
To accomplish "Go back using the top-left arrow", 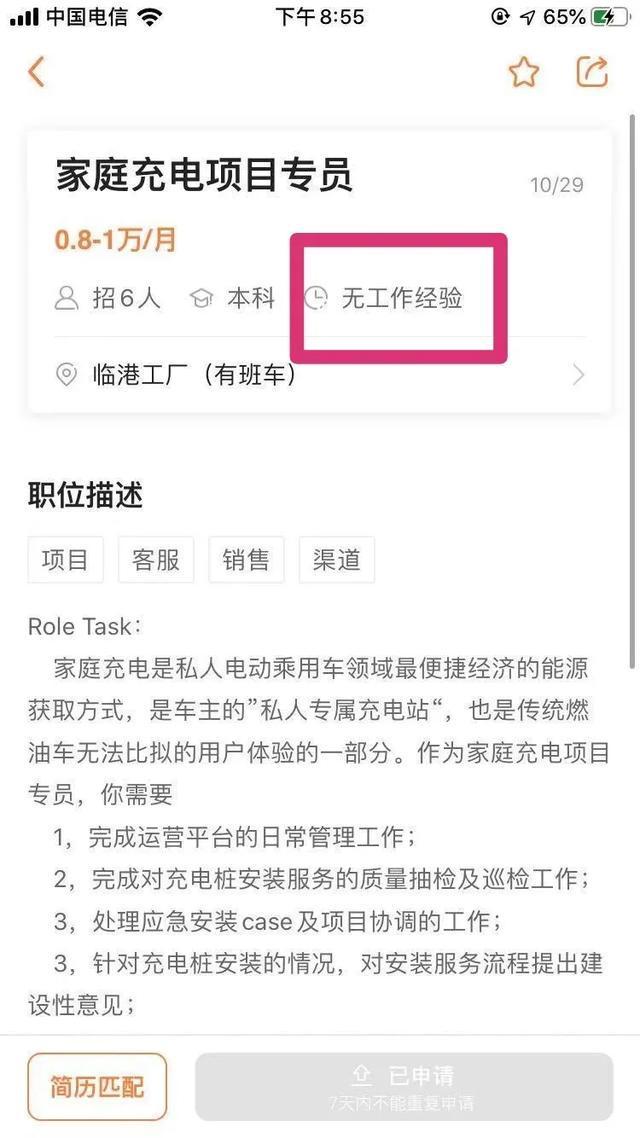I will pos(36,72).
